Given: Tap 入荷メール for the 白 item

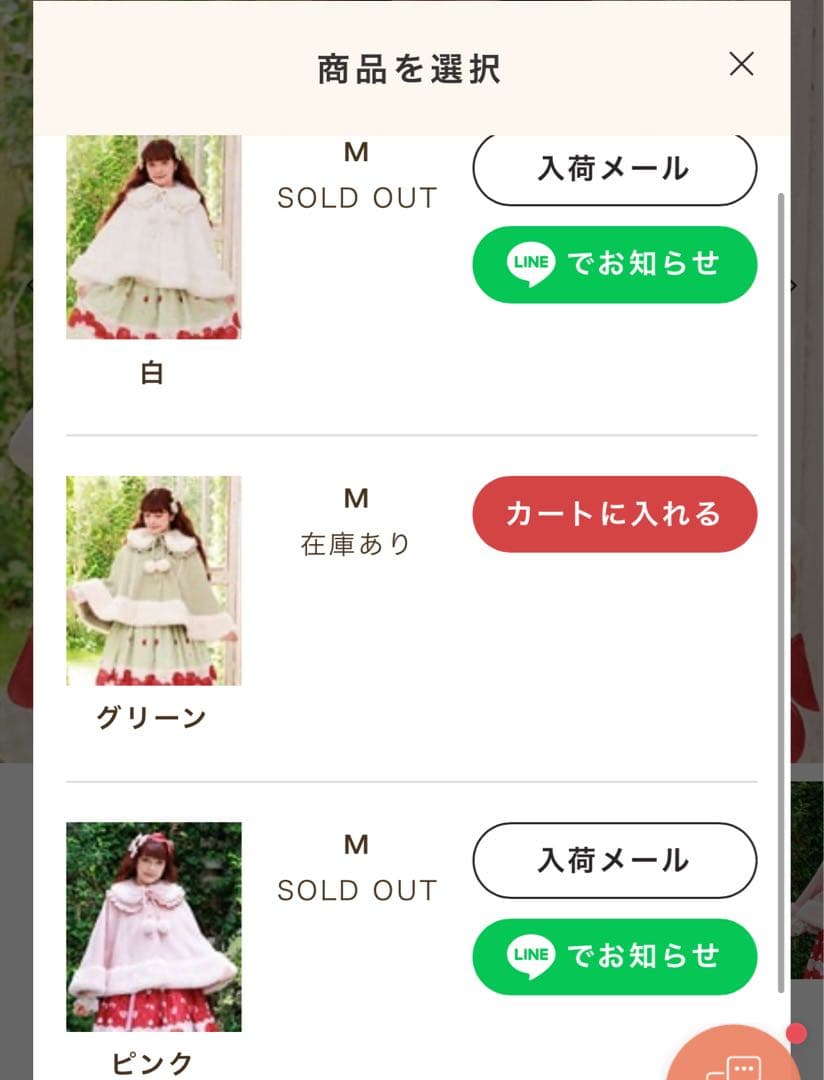Looking at the screenshot, I should 614,169.
